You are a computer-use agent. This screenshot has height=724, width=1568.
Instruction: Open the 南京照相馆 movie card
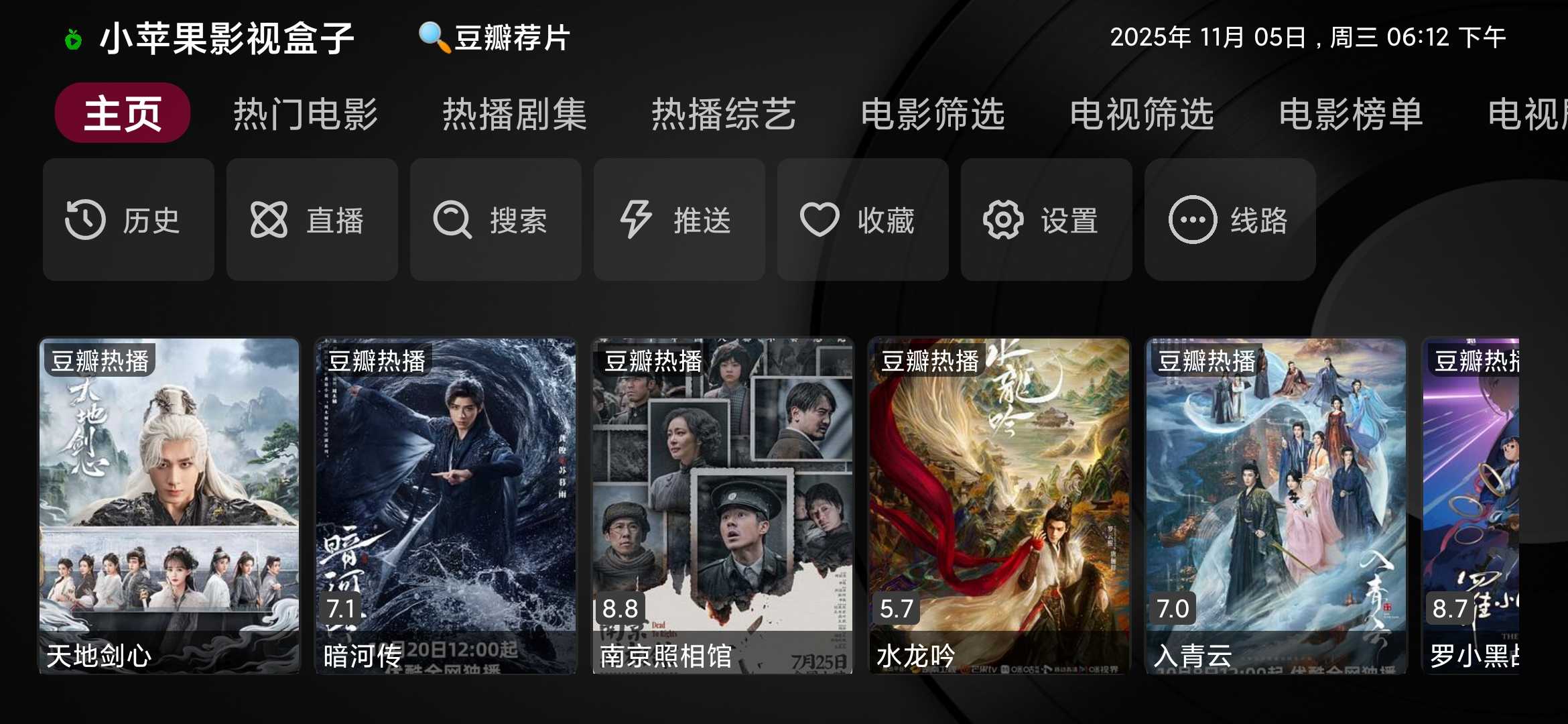coord(722,506)
